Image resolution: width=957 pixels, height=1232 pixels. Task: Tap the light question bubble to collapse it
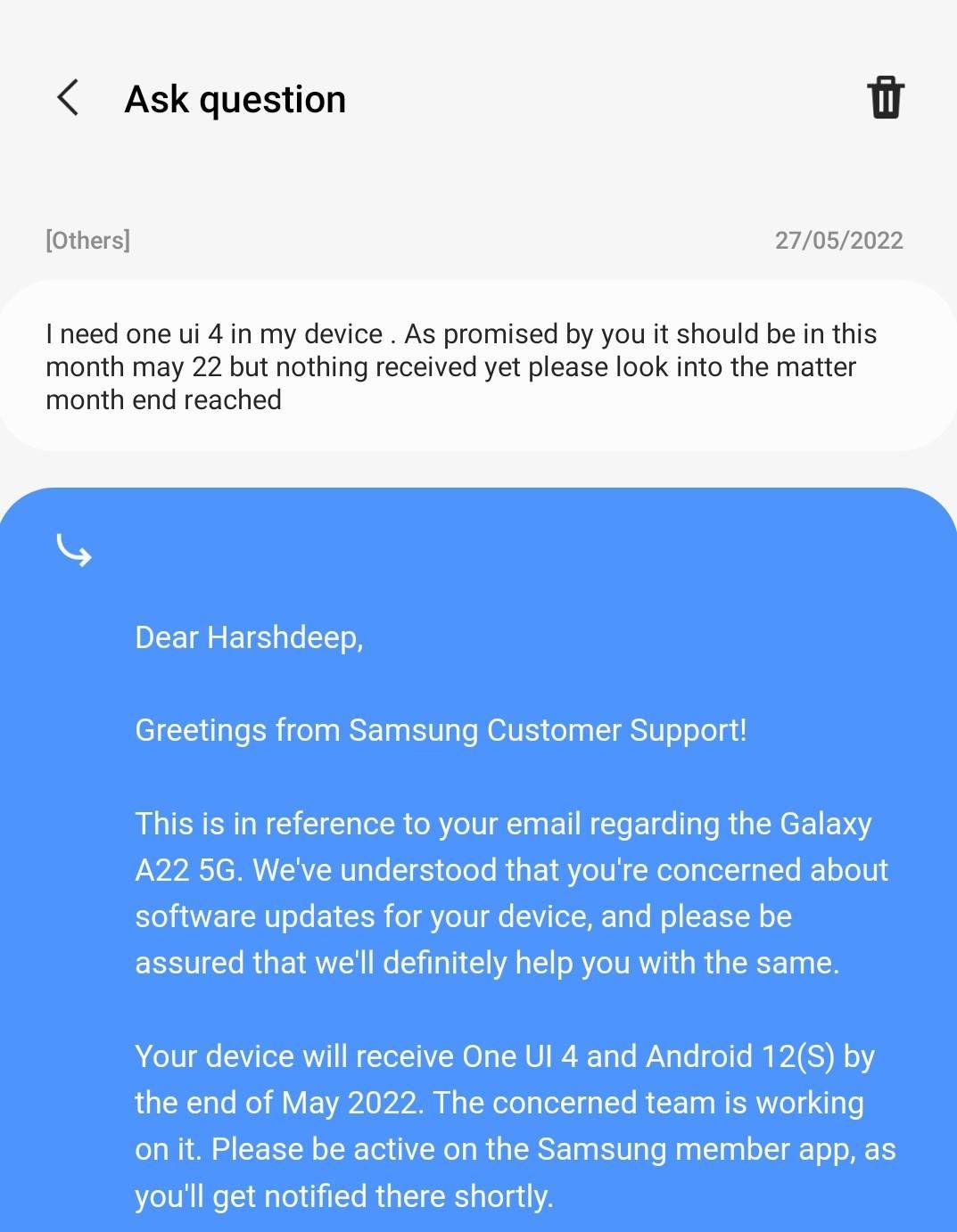click(x=462, y=365)
